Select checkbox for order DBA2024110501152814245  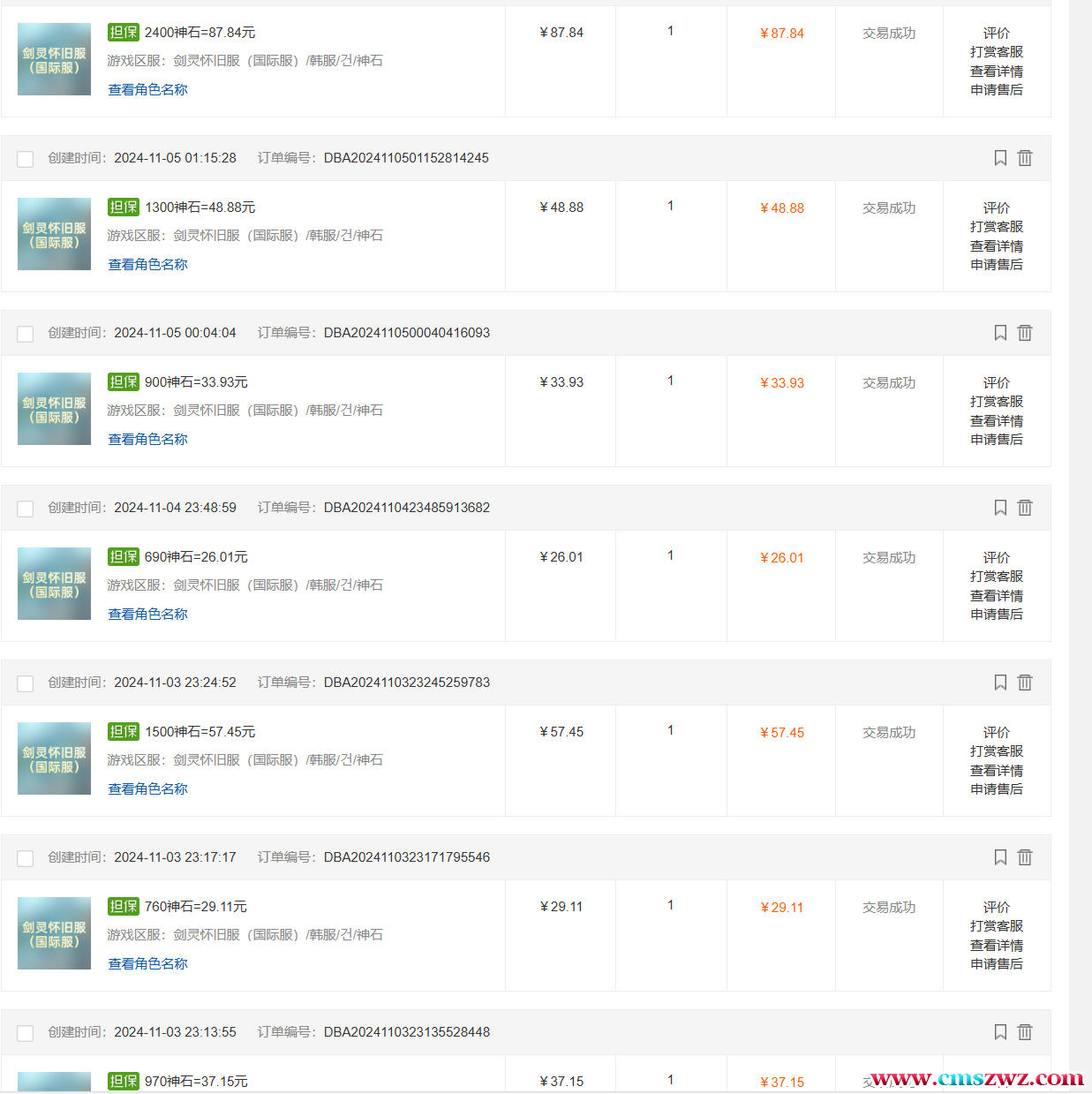point(26,159)
